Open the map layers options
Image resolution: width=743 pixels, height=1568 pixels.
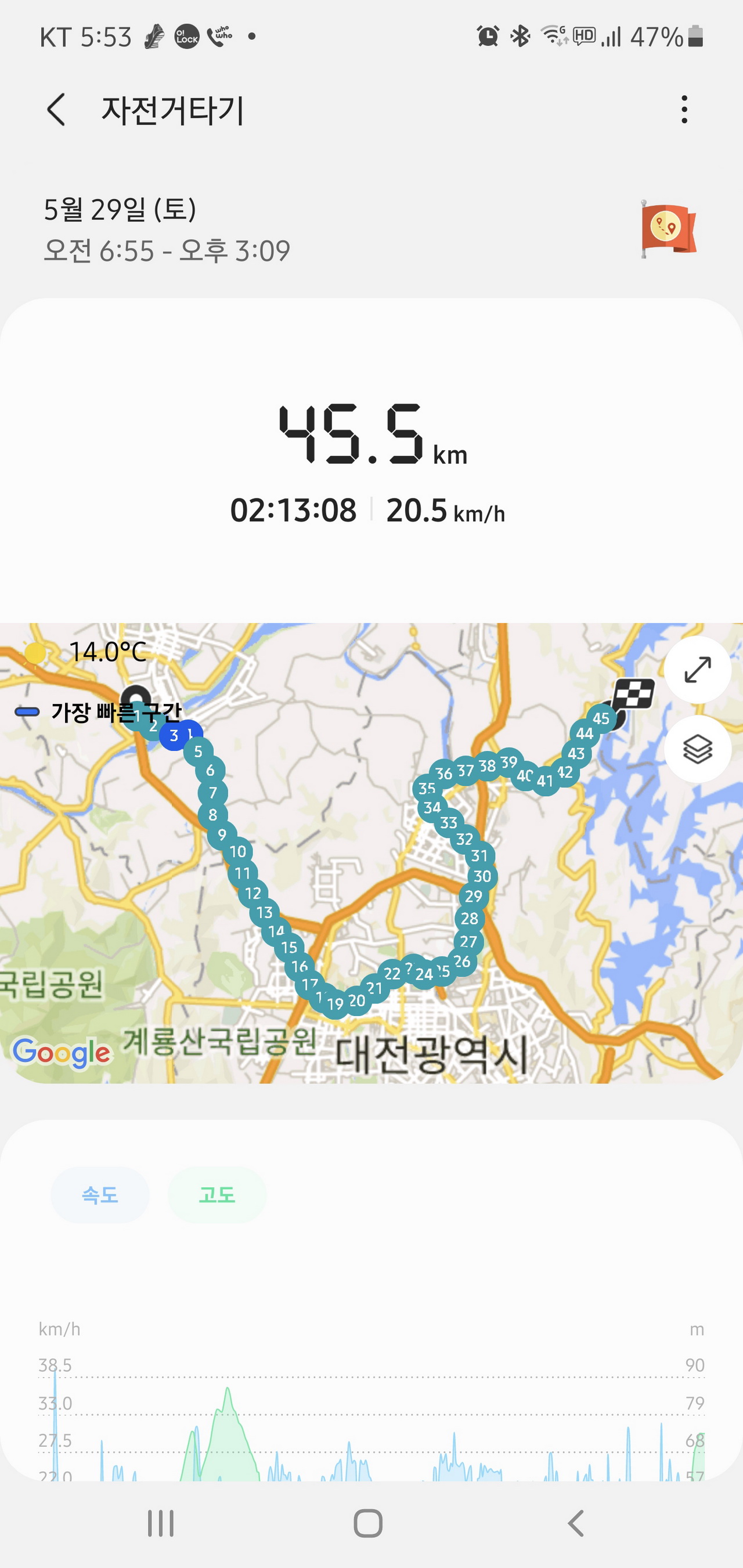(x=697, y=749)
